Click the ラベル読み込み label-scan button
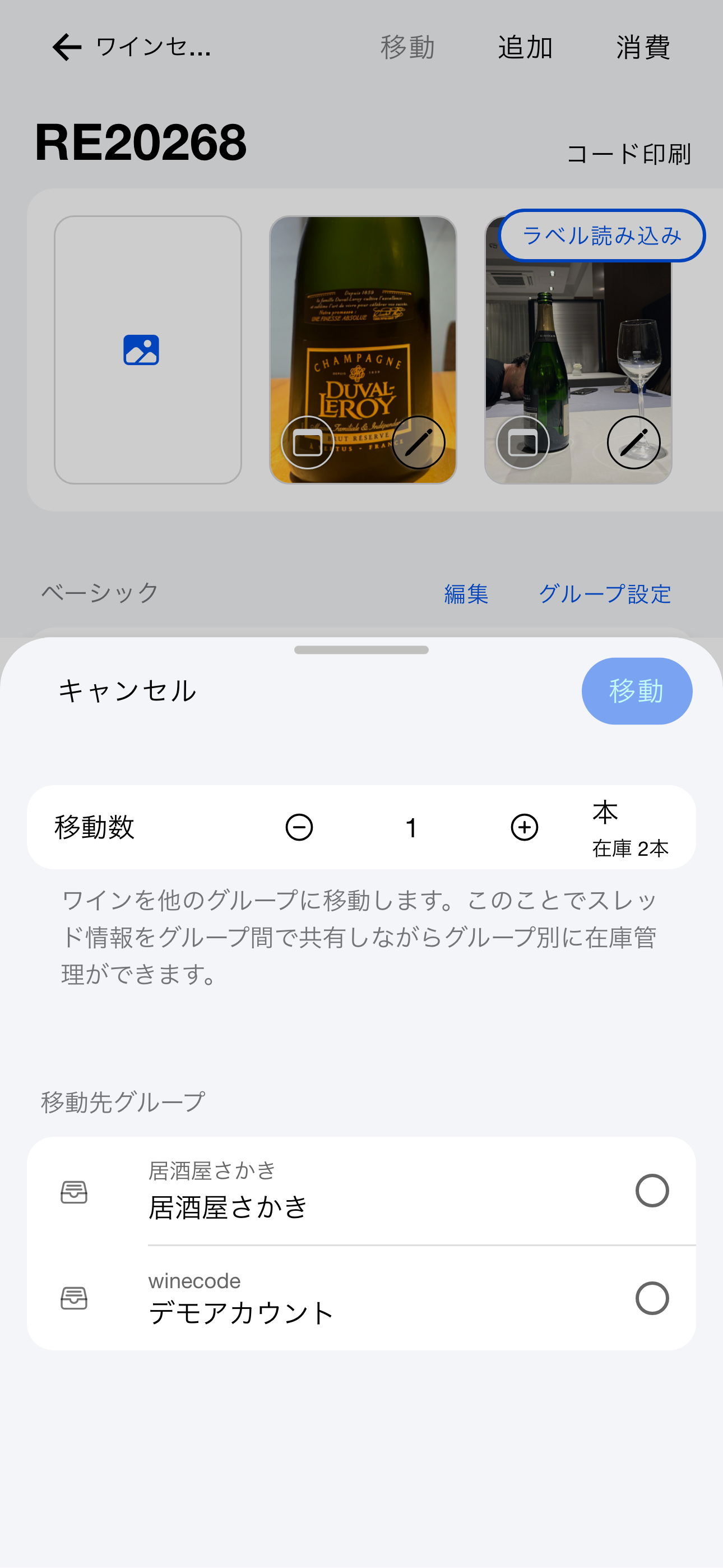This screenshot has width=723, height=1568. 602,236
